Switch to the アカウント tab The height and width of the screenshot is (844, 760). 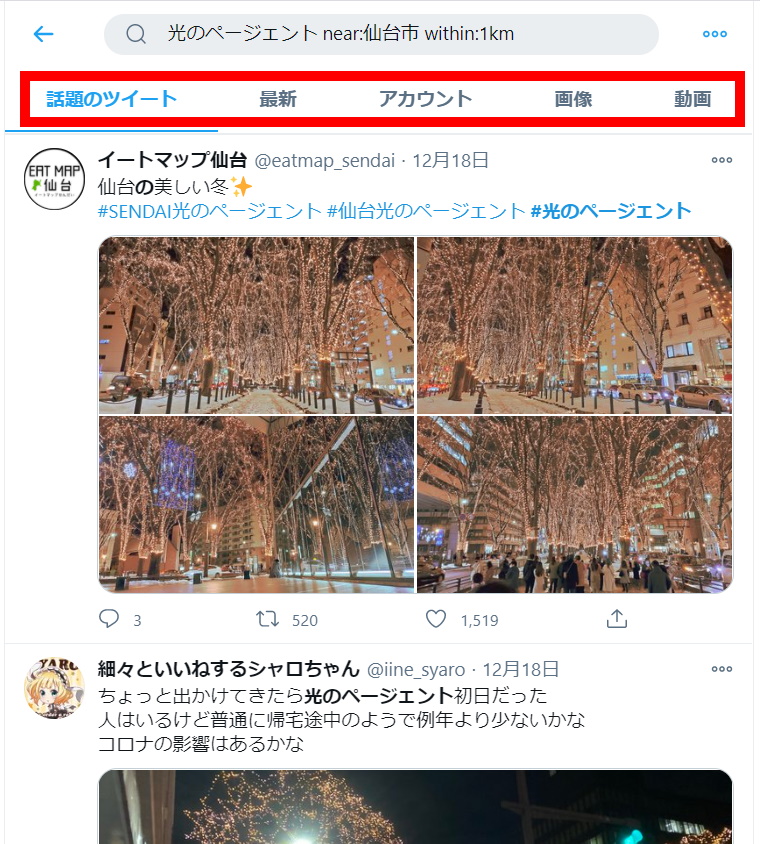click(x=425, y=99)
